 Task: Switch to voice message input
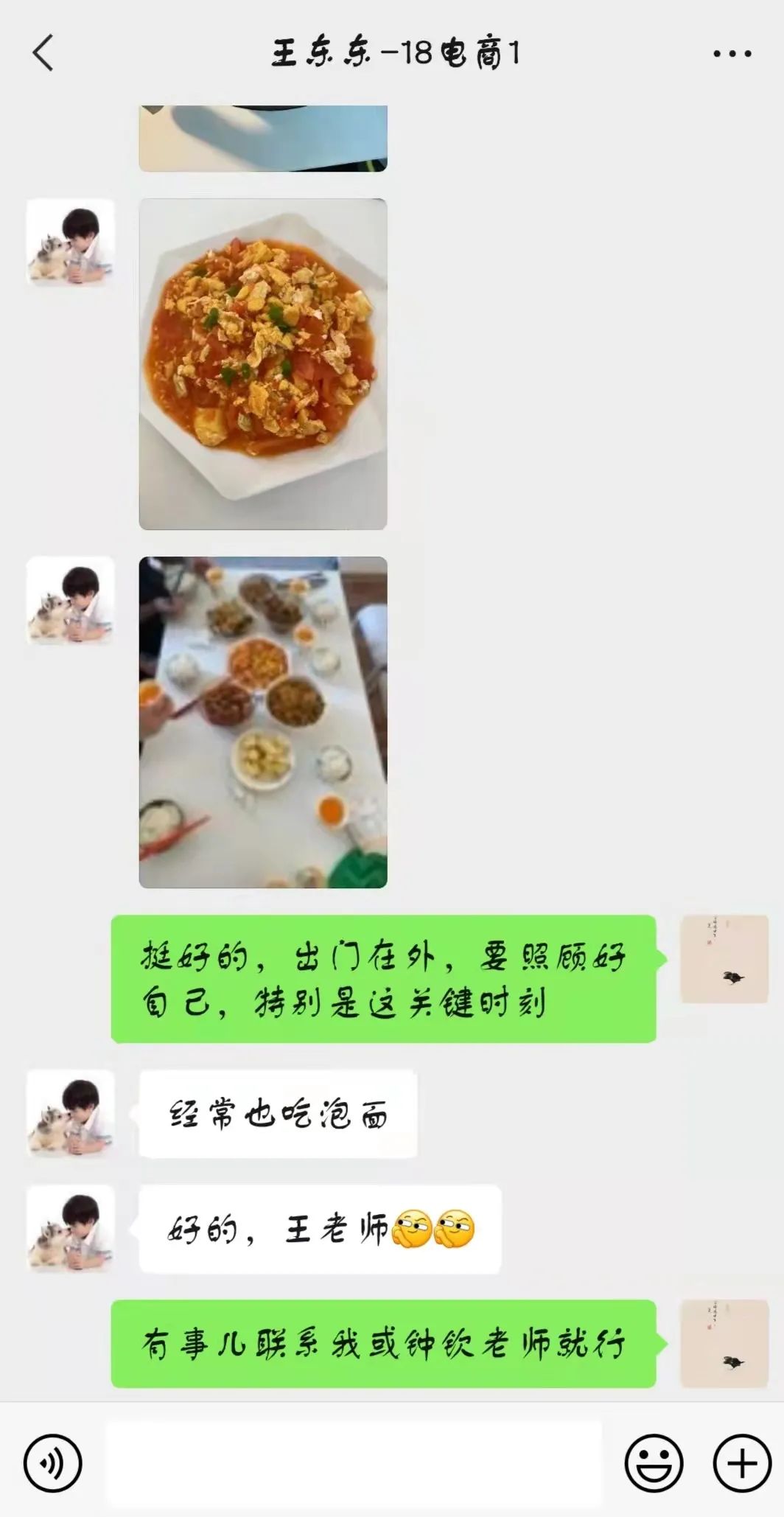click(52, 1463)
